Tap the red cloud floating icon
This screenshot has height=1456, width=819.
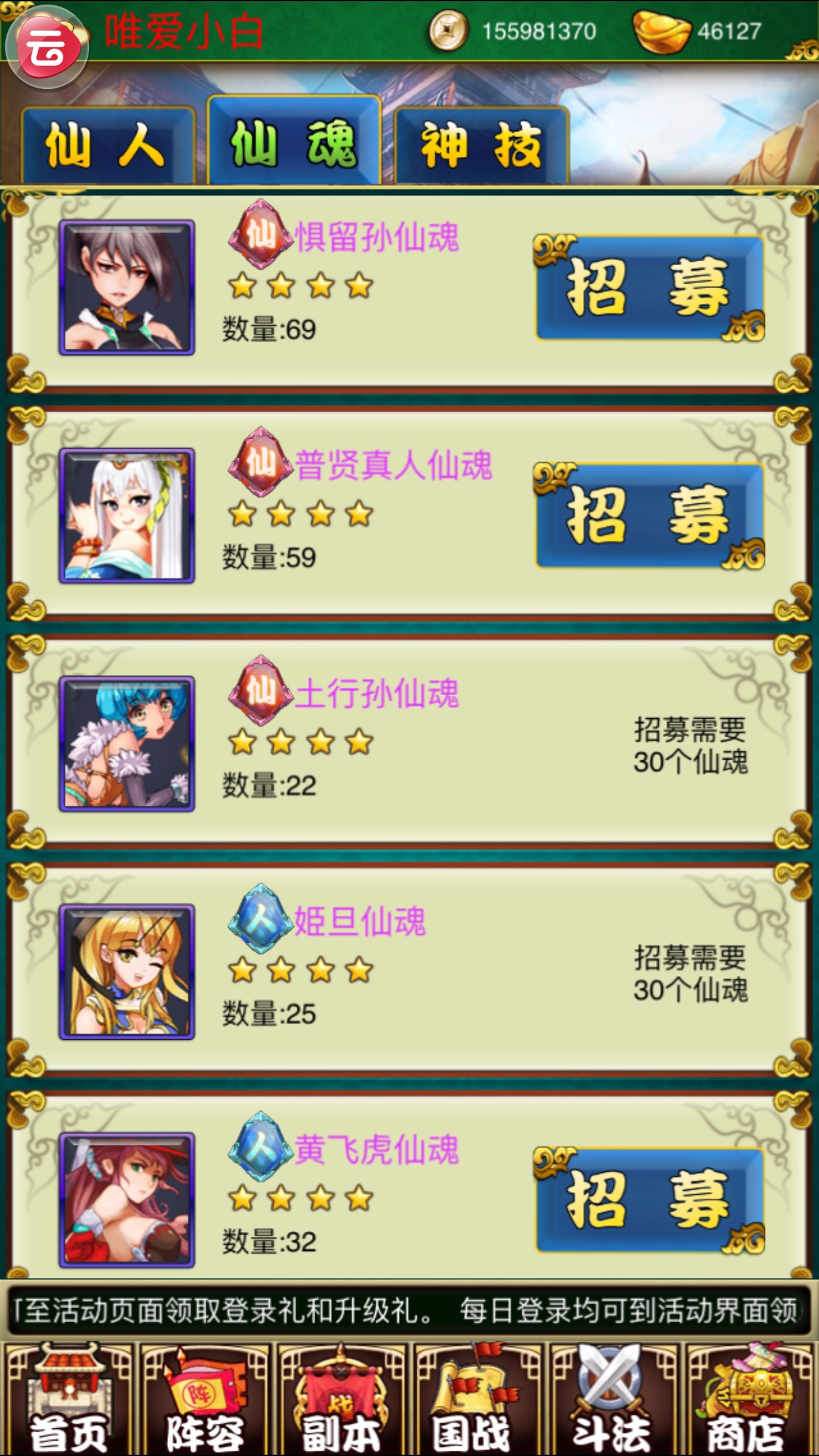[x=47, y=47]
